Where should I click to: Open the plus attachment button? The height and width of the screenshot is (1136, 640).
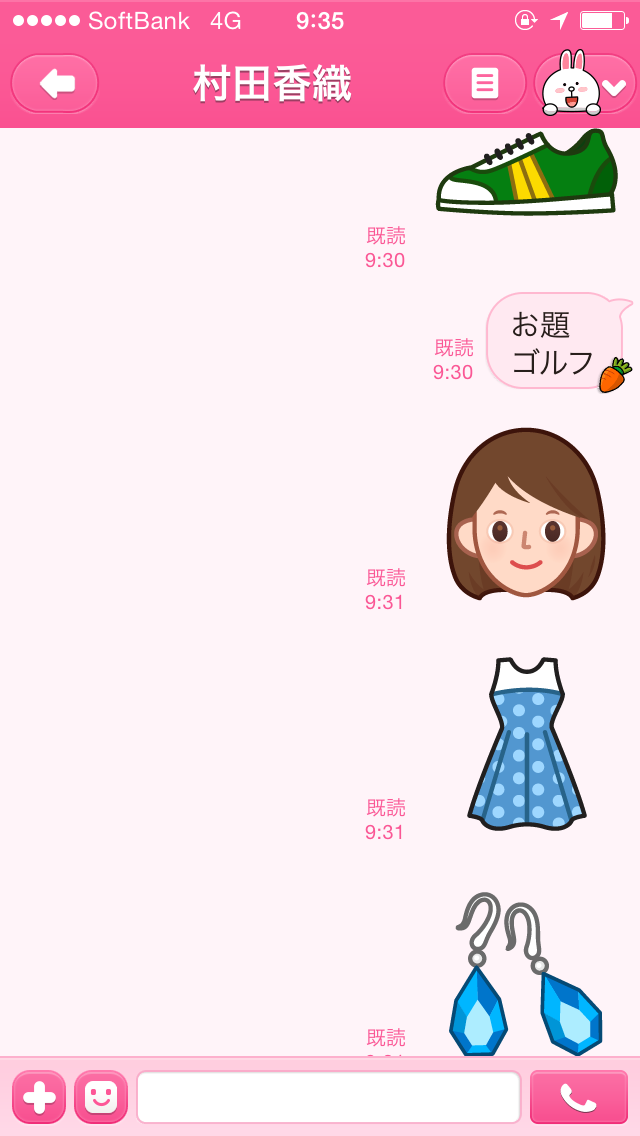[39, 1097]
